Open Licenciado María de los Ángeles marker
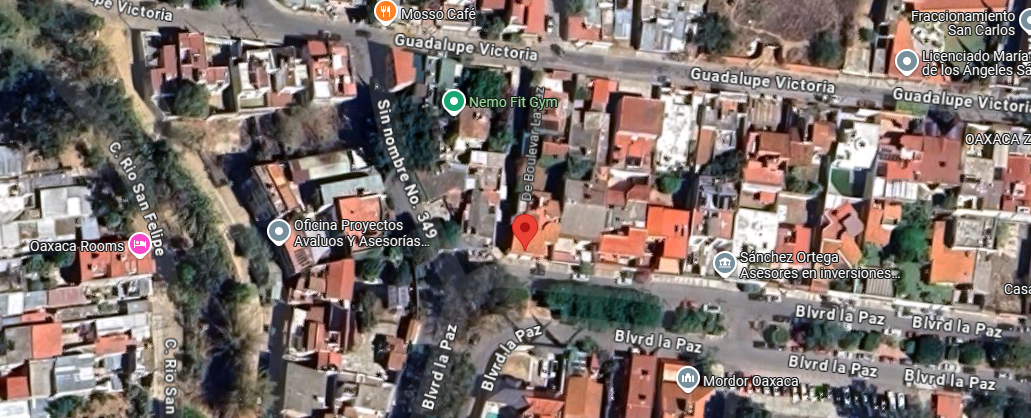This screenshot has width=1031, height=418. [907, 63]
